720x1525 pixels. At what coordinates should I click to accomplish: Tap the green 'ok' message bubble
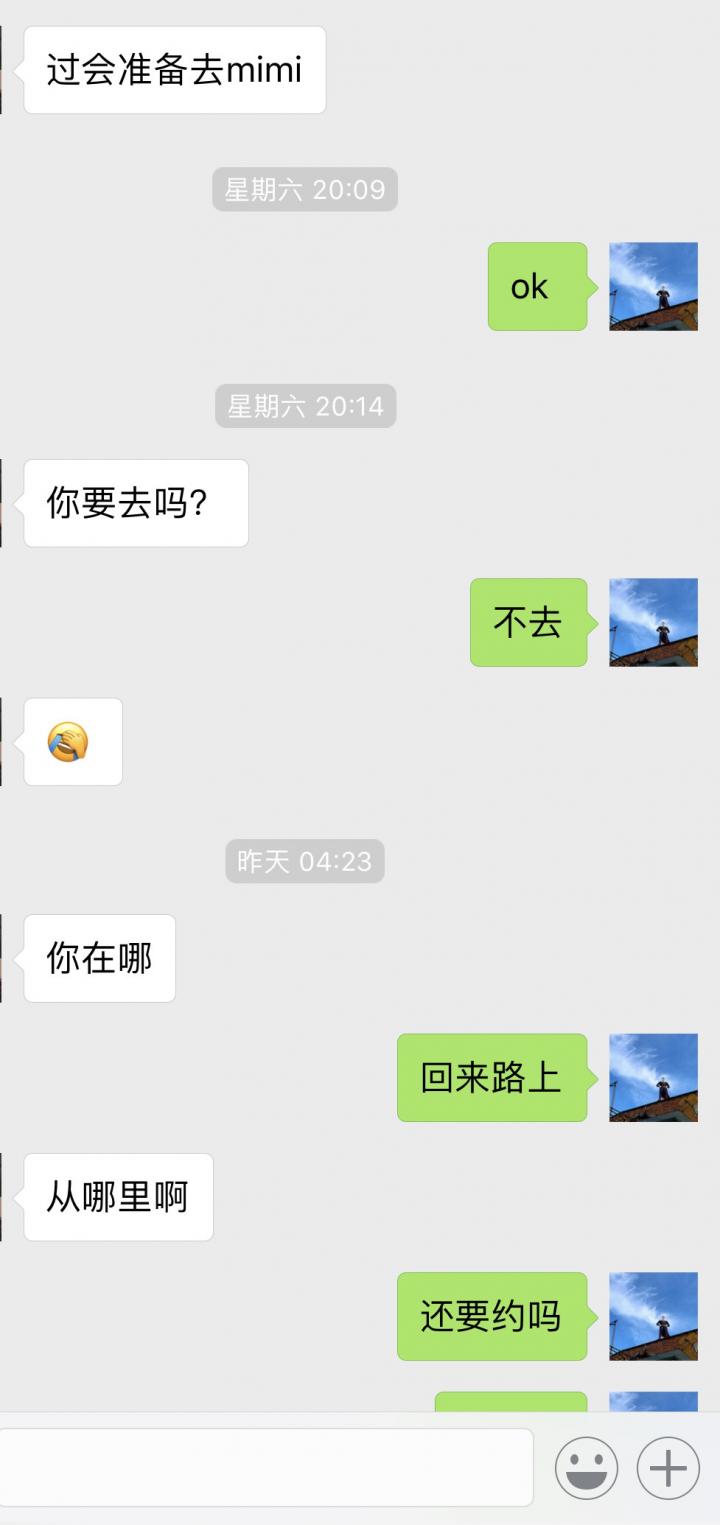(537, 287)
